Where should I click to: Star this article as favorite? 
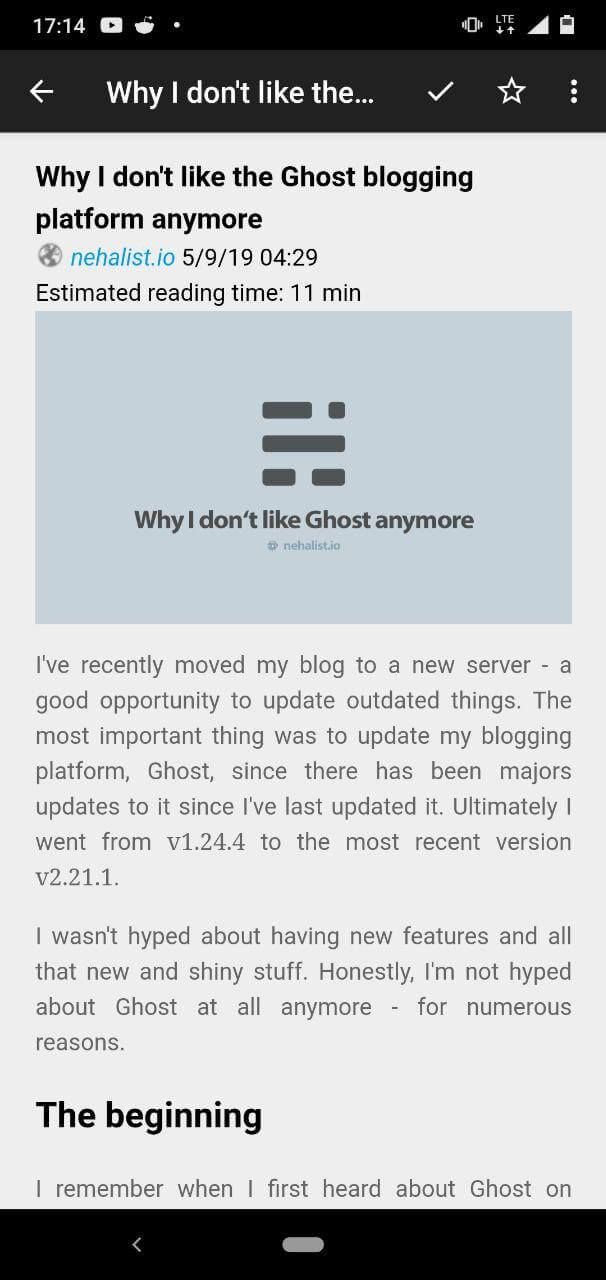[x=511, y=91]
